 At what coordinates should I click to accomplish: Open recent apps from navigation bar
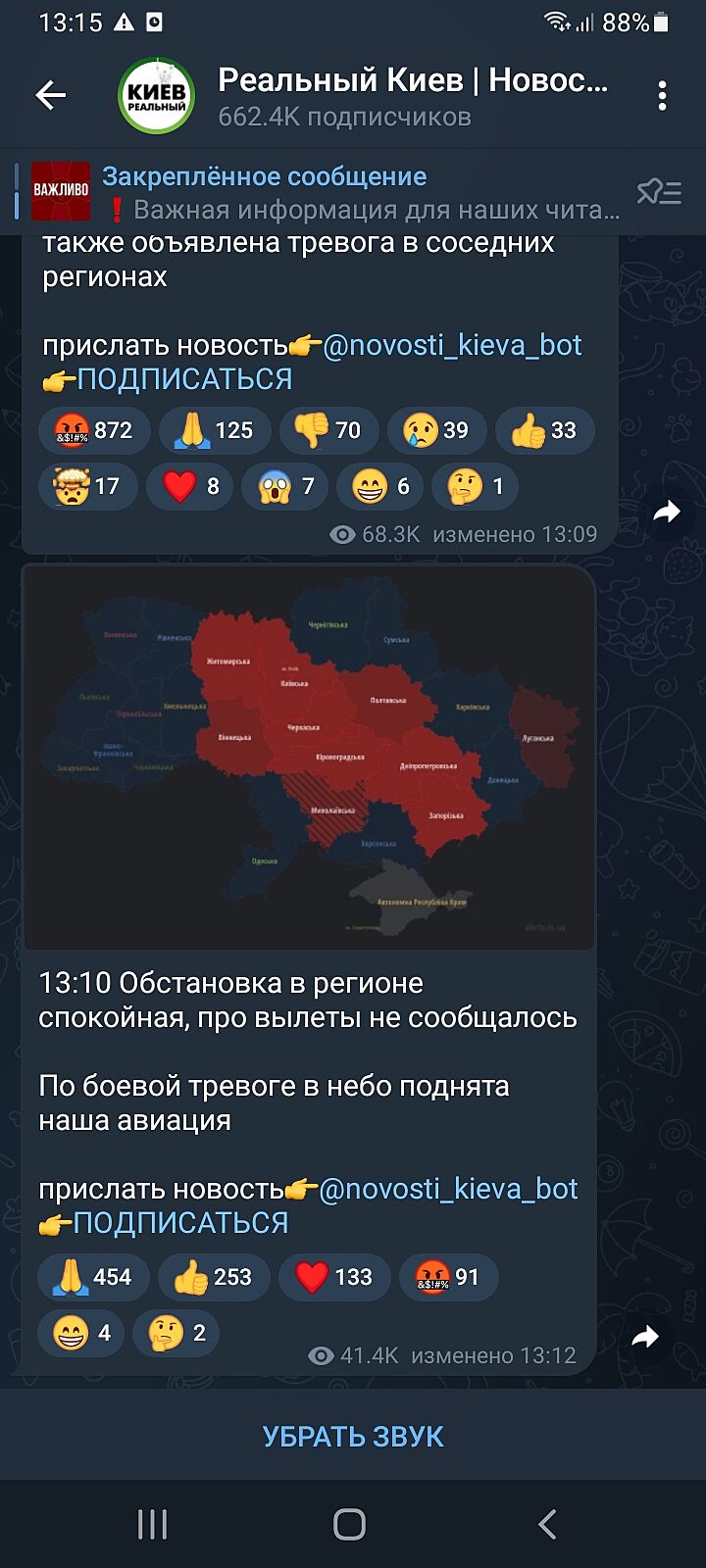(x=153, y=1524)
